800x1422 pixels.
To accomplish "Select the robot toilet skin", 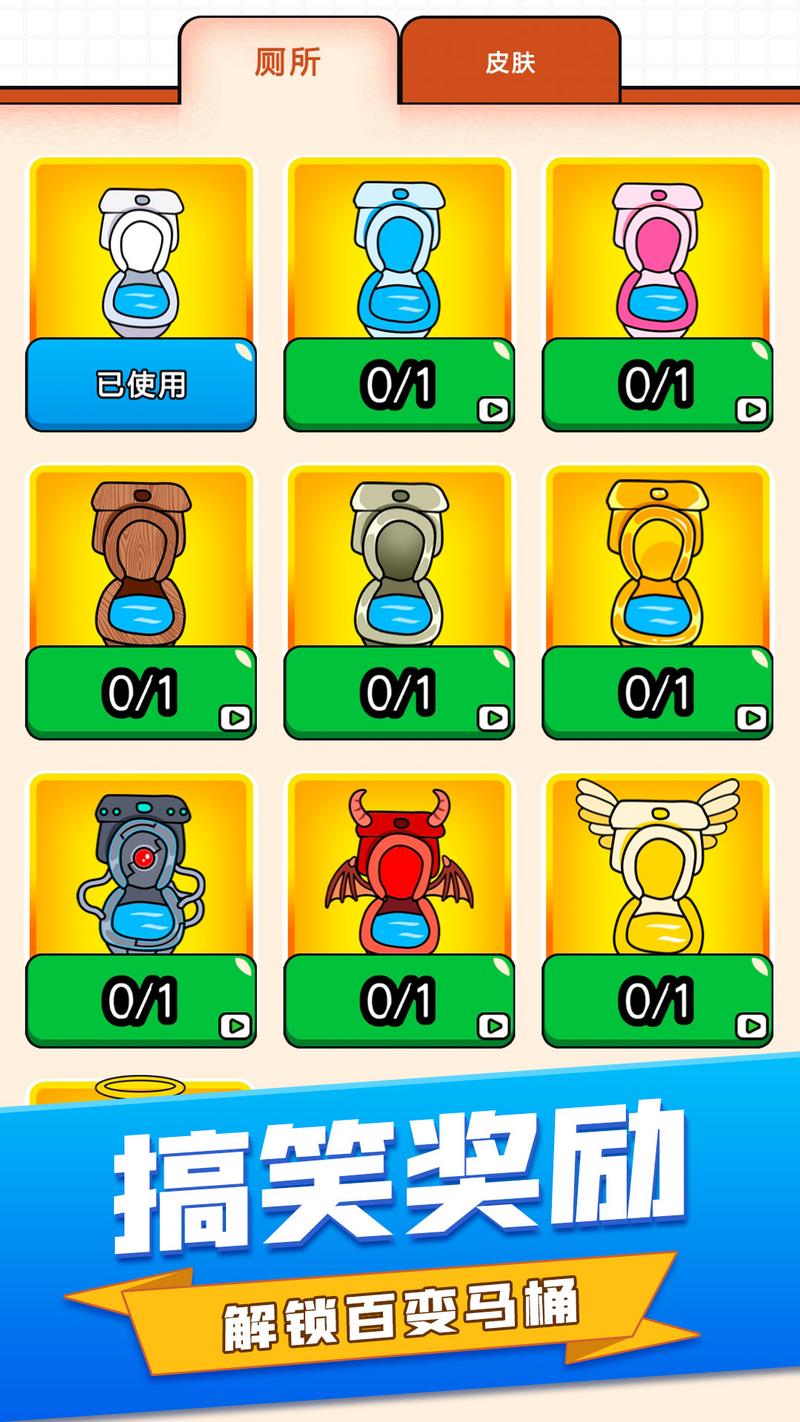I will coord(140,870).
